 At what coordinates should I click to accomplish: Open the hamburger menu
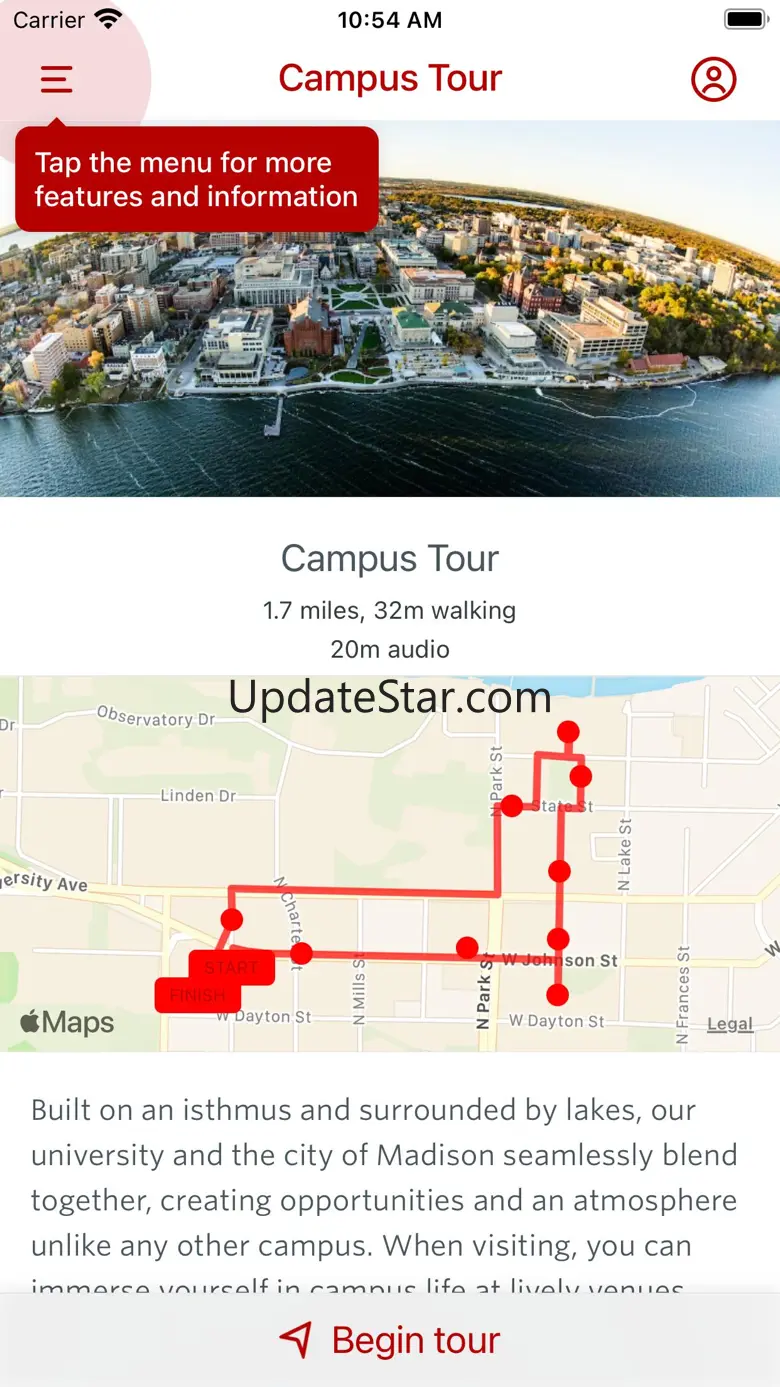[57, 79]
